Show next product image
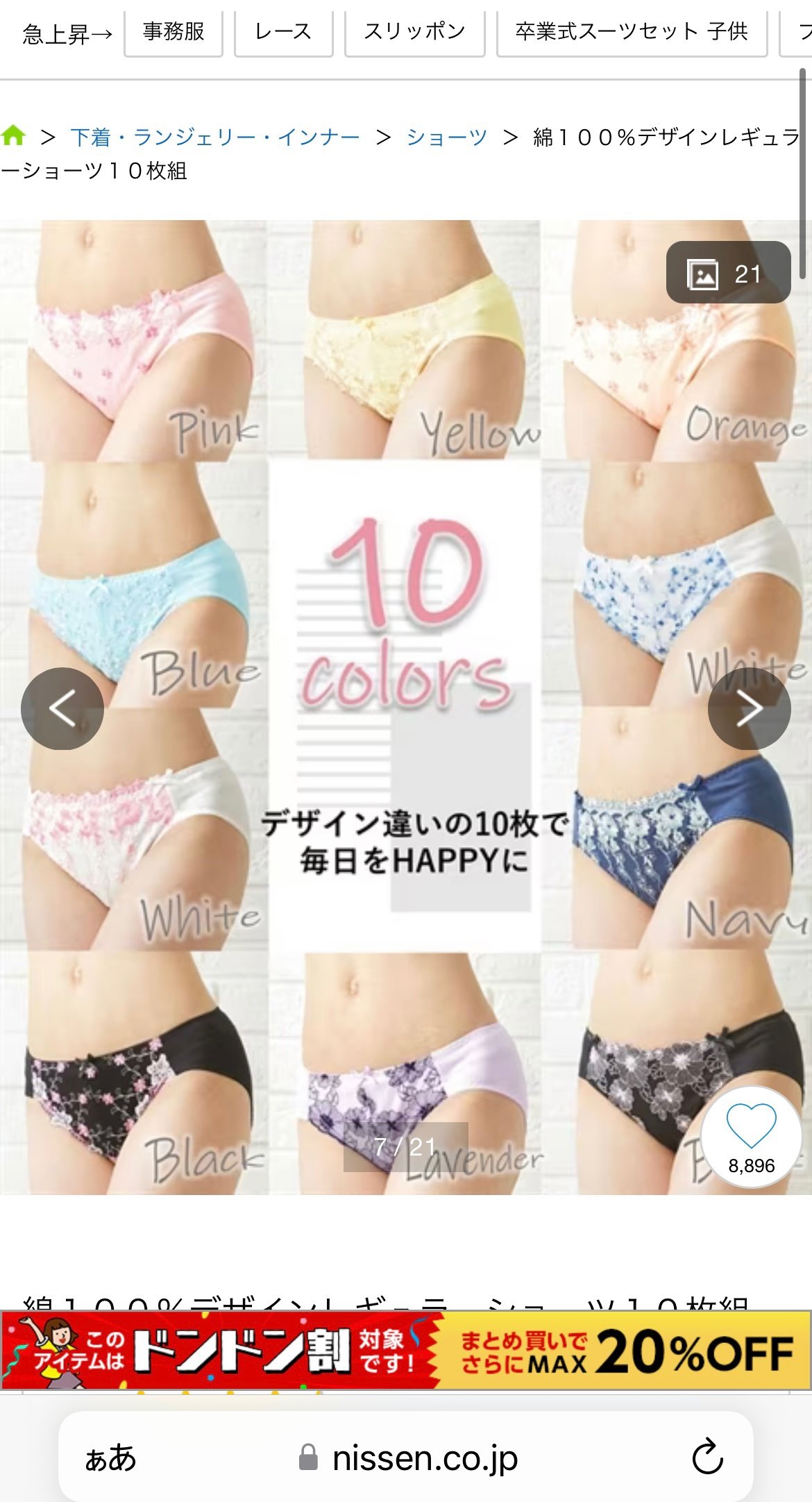812x1502 pixels. 749,708
